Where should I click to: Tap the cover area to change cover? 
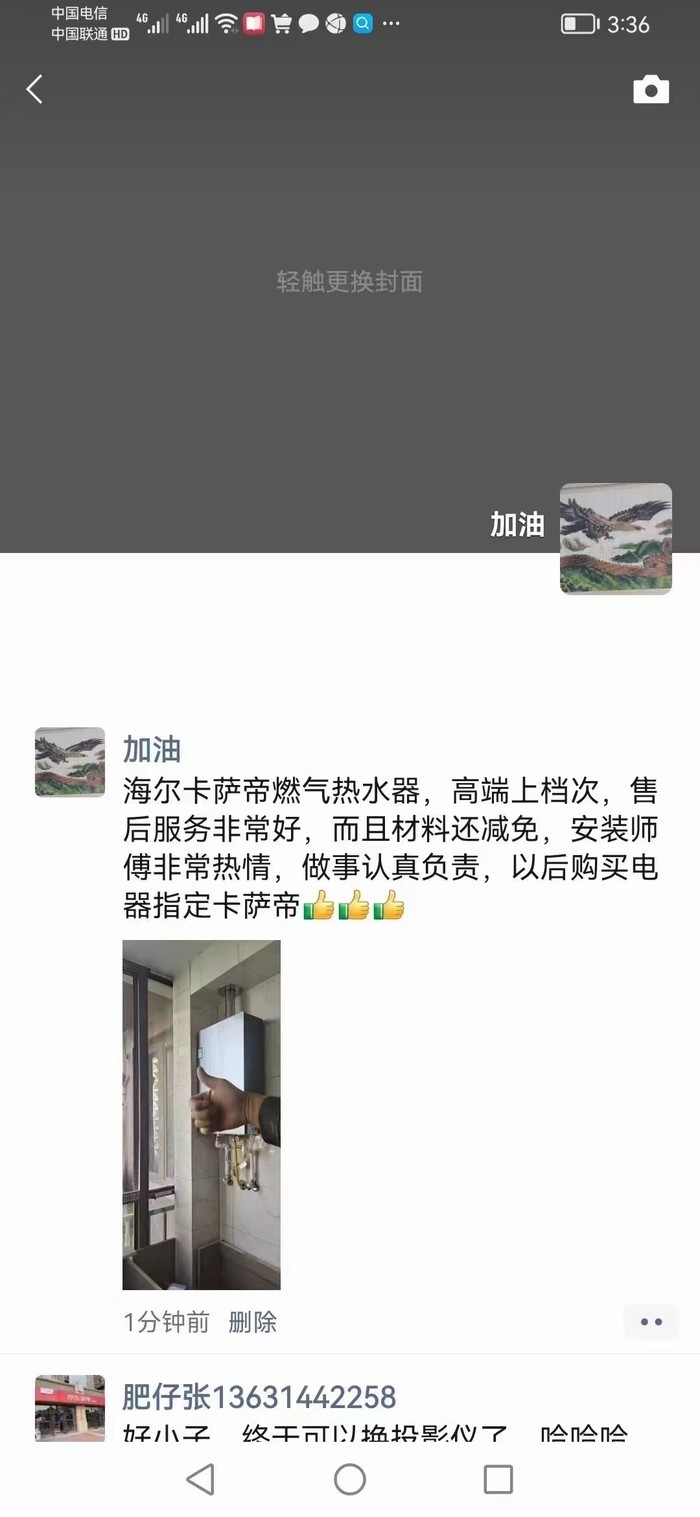pyautogui.click(x=349, y=281)
